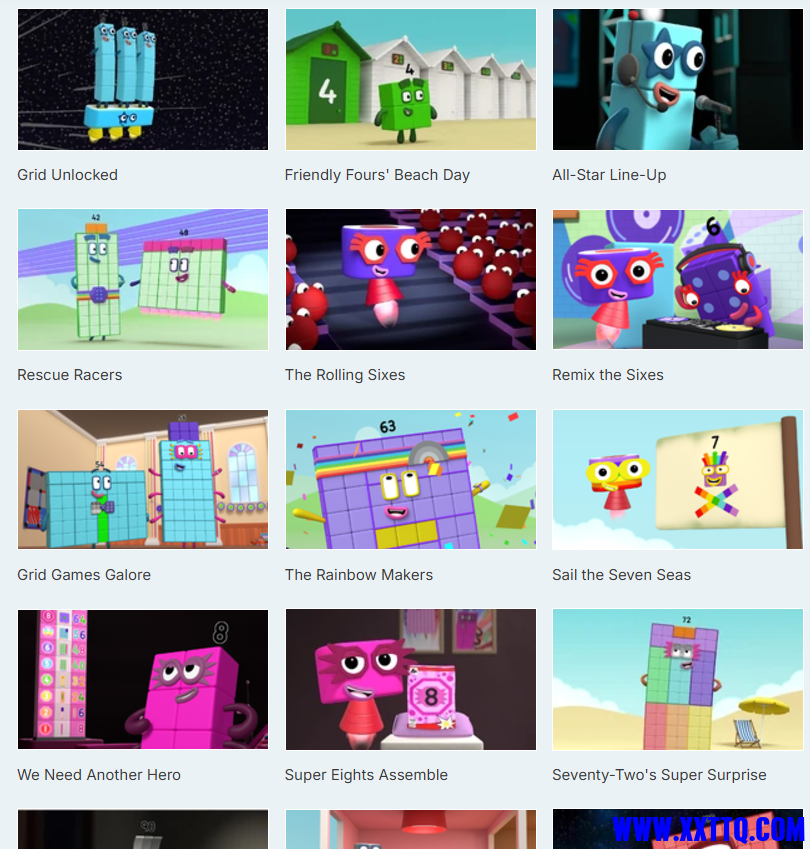Viewport: 810px width, 849px height.
Task: Open Grid Games Galore
Action: pos(142,480)
